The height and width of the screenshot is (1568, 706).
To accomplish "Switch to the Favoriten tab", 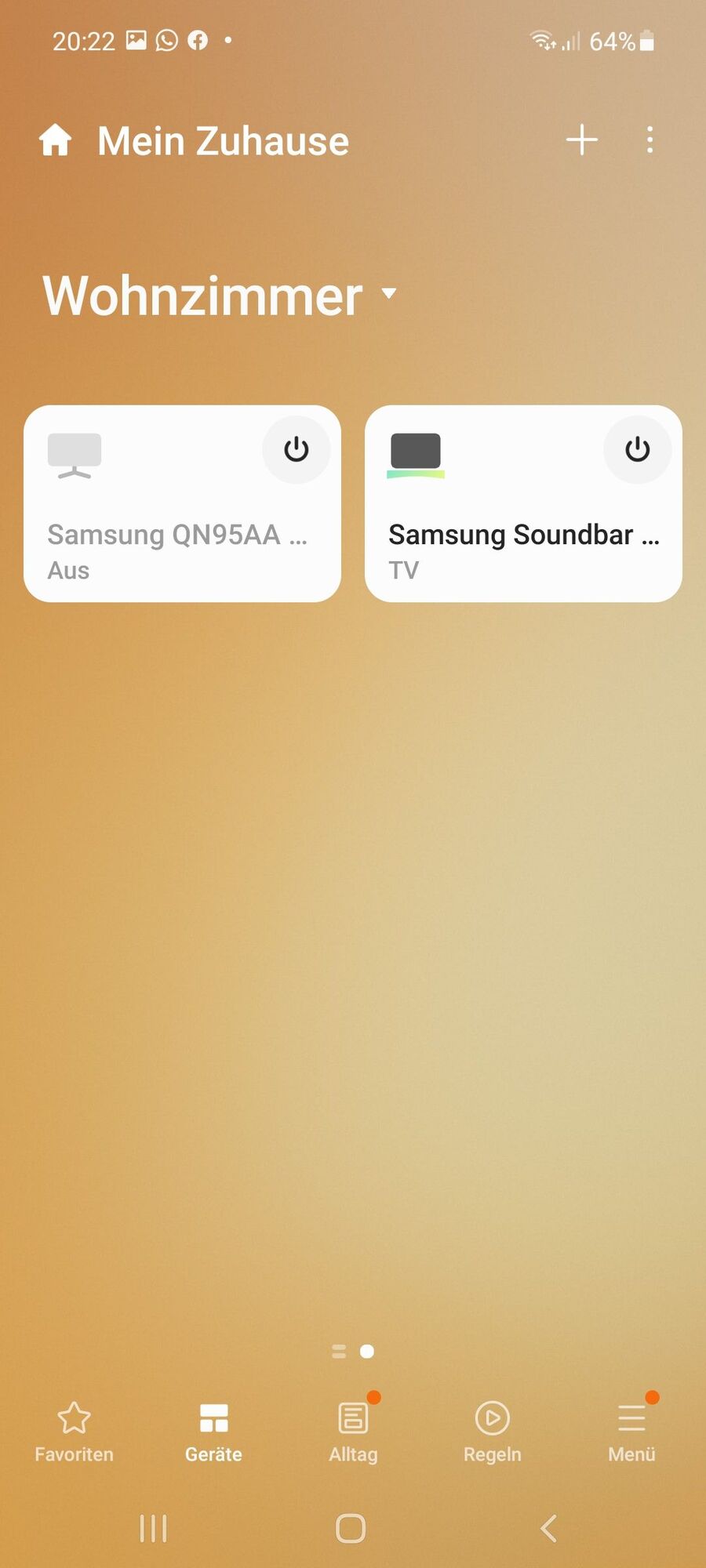I will (x=74, y=1432).
